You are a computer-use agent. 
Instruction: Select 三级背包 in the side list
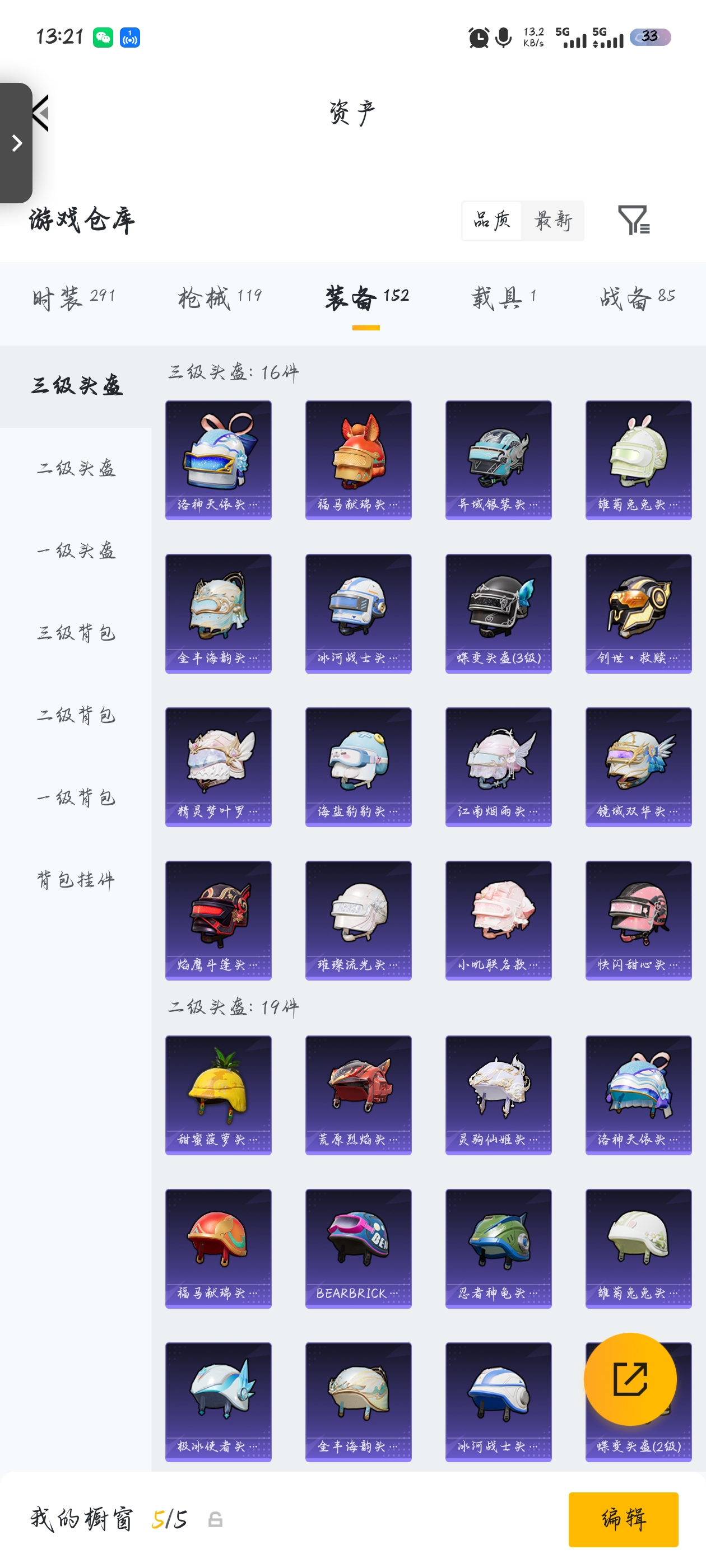76,633
